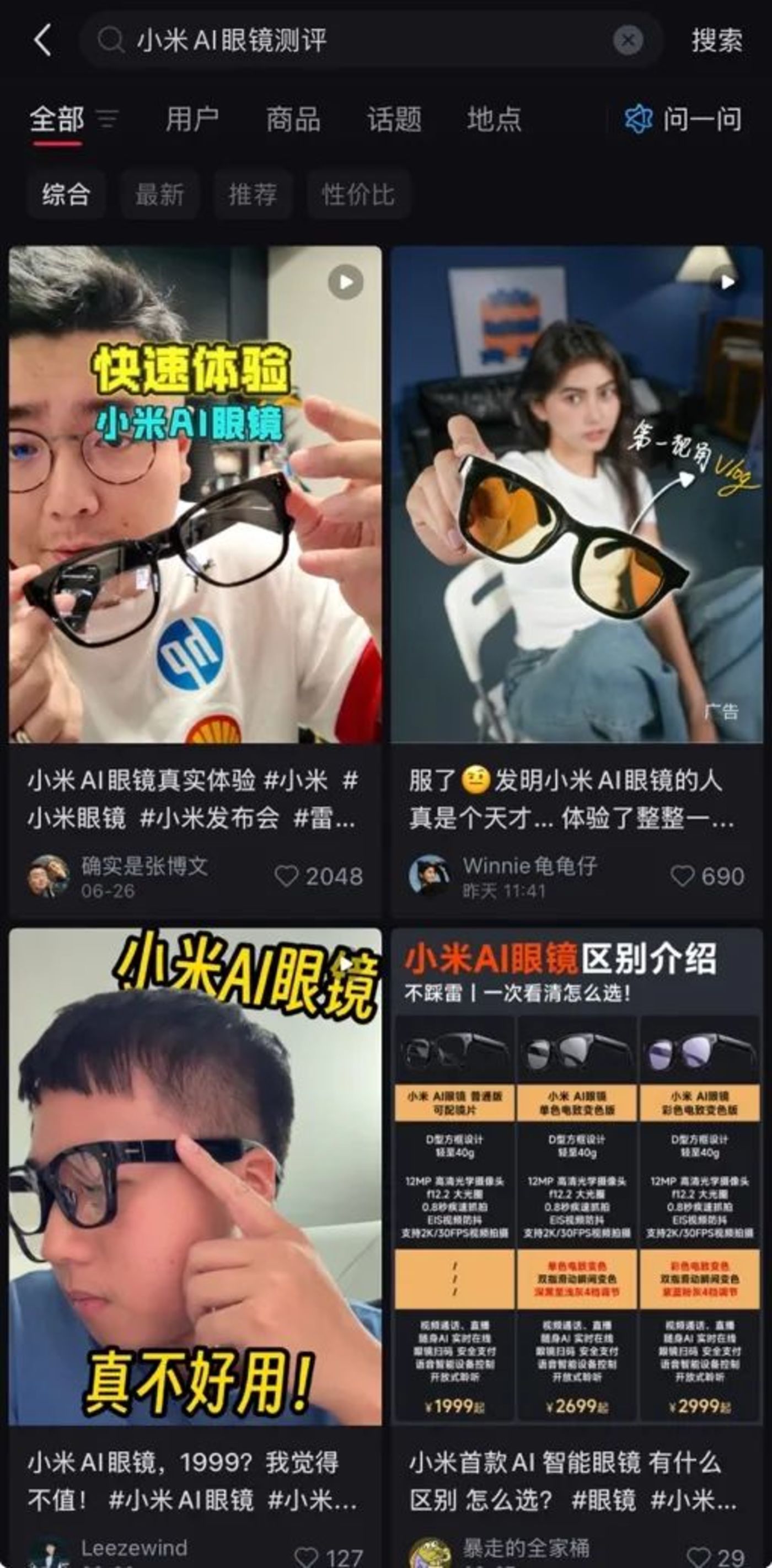Open the 小米AI眼镜区别介绍 post
Viewport: 772px width, 1568px height.
577,1176
